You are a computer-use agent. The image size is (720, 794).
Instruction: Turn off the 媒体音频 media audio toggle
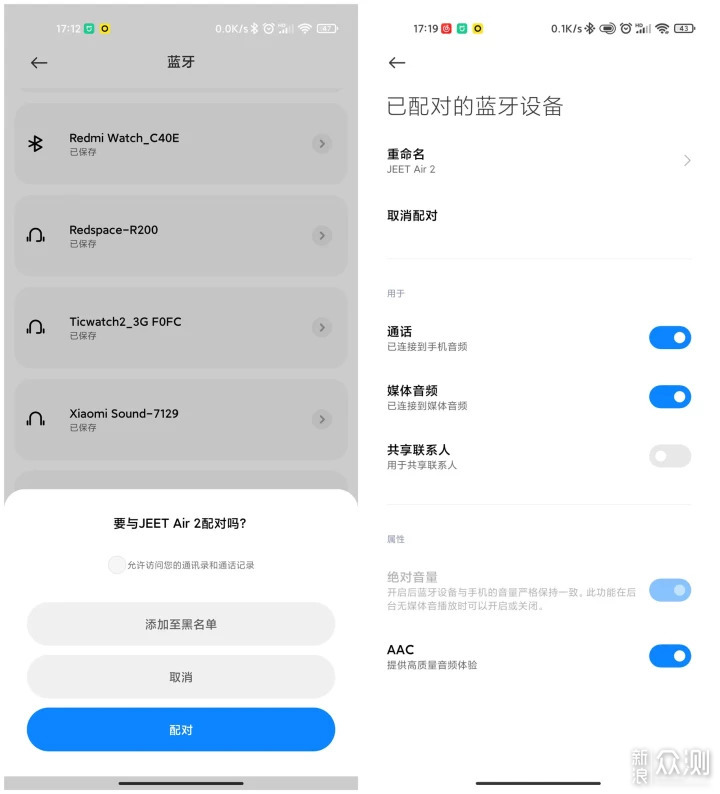(669, 396)
